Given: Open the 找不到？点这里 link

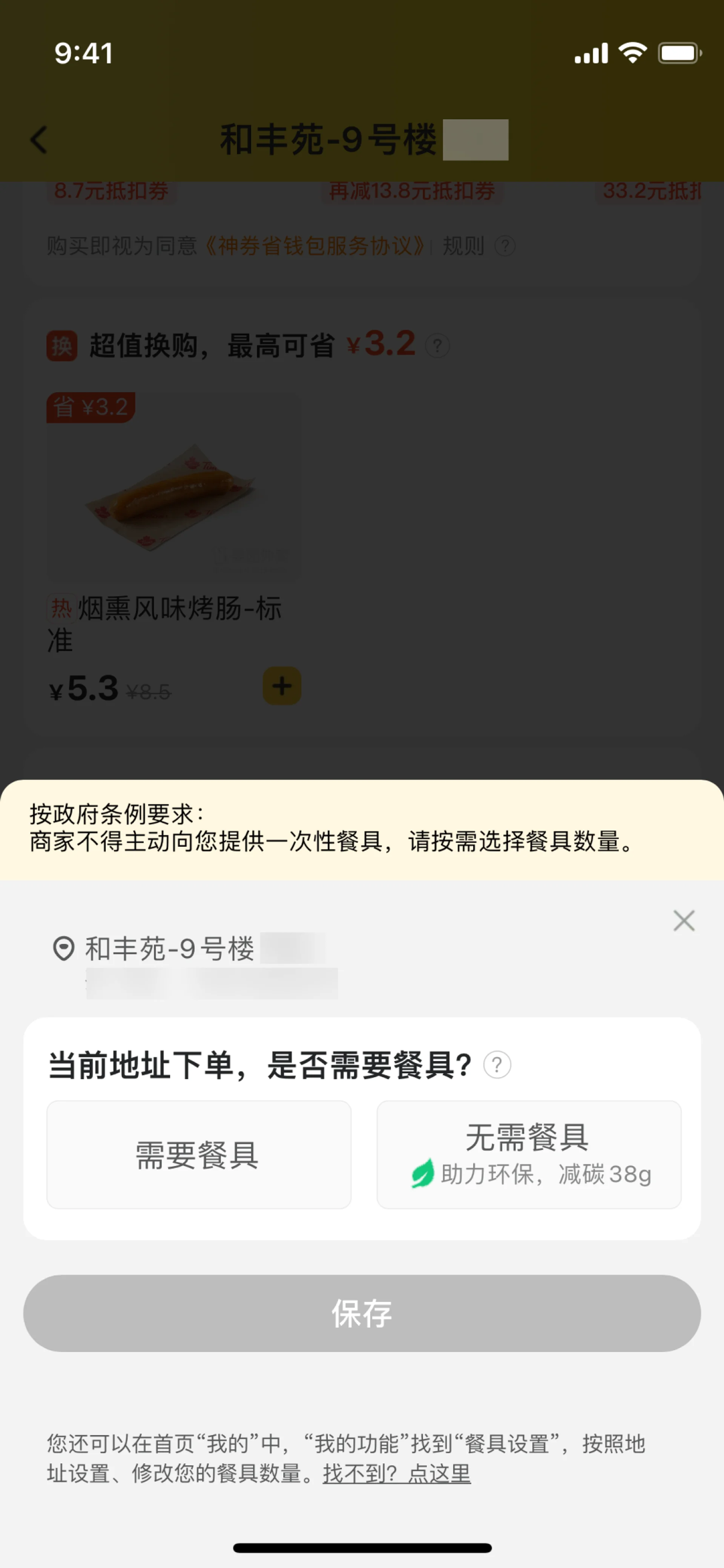Looking at the screenshot, I should point(397,1474).
